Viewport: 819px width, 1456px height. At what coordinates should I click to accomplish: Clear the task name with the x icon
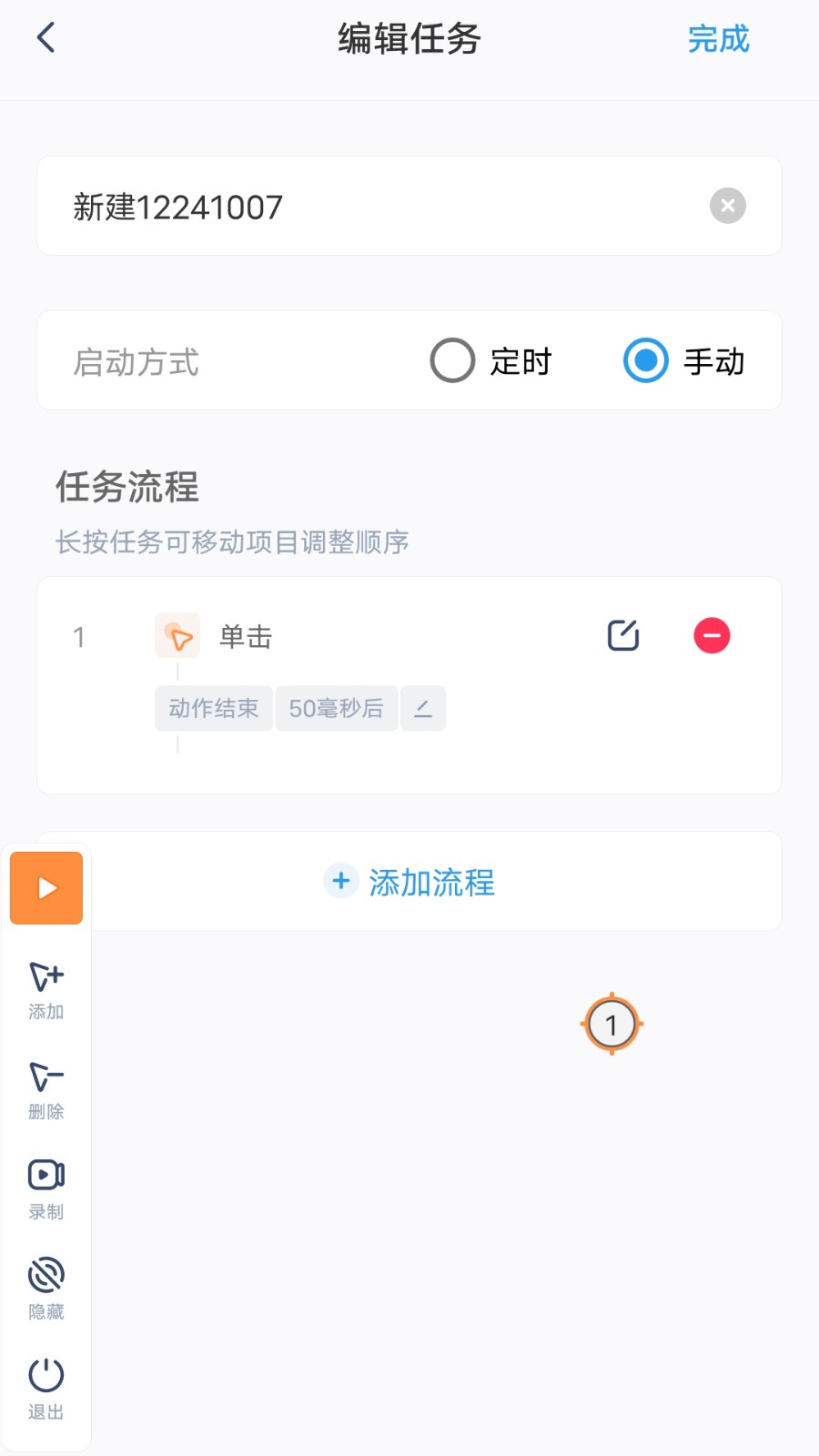(727, 206)
